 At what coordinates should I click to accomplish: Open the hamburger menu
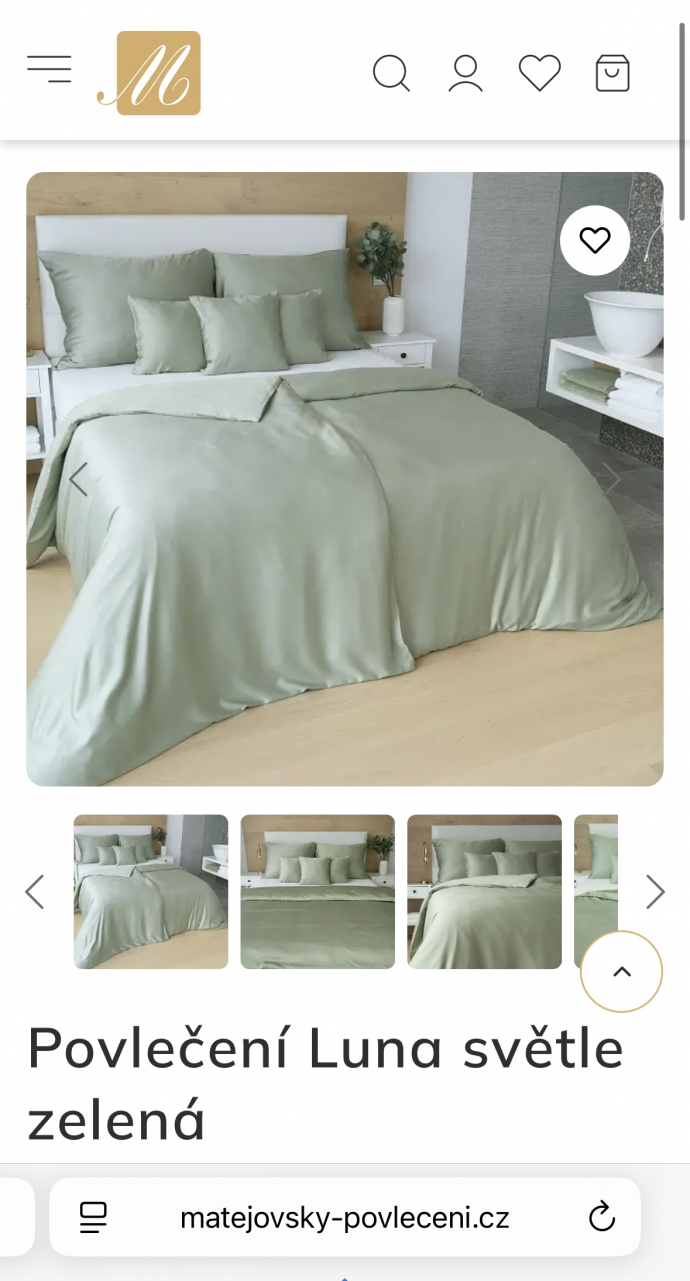coord(49,70)
